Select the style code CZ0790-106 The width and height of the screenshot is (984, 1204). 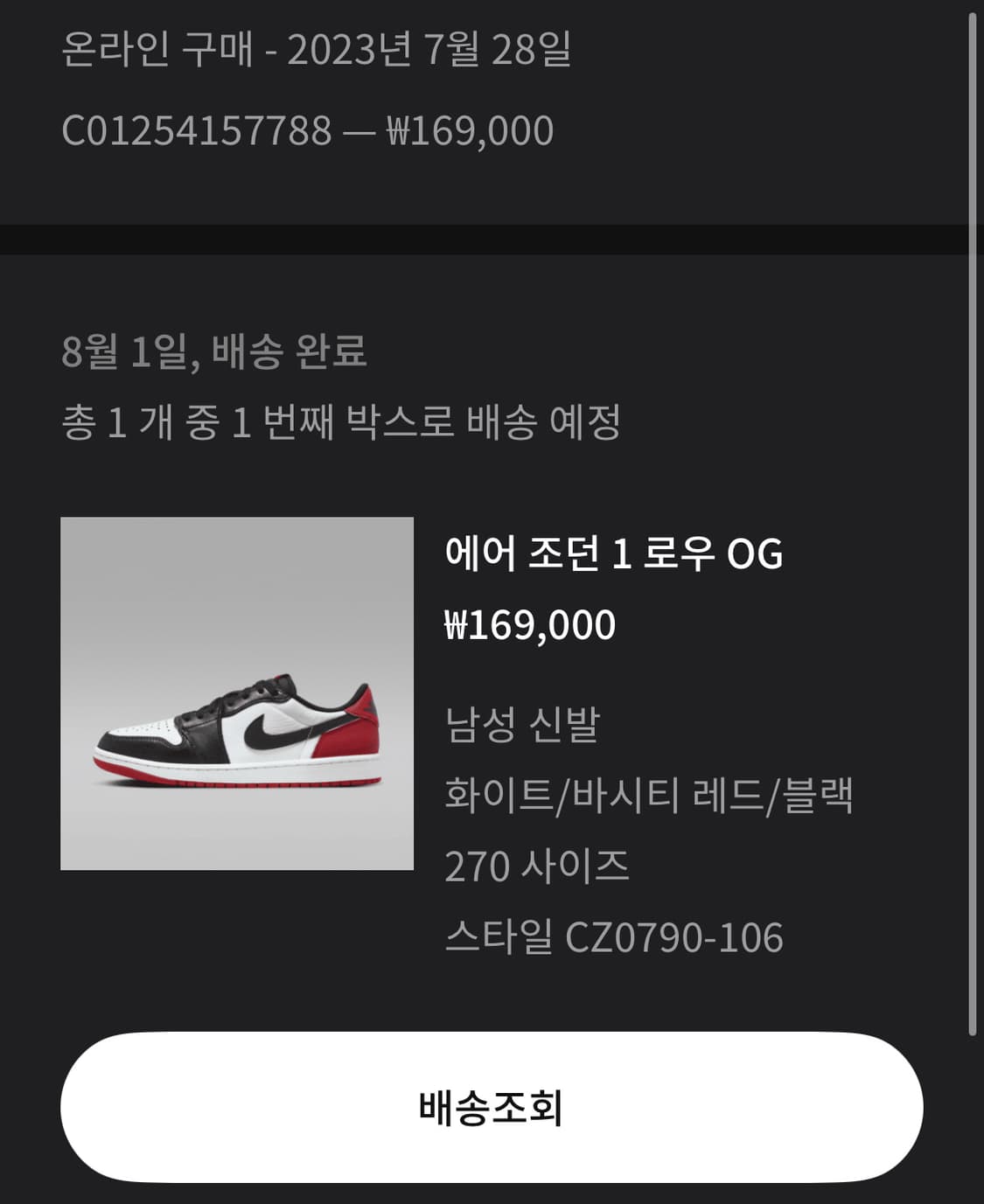674,937
